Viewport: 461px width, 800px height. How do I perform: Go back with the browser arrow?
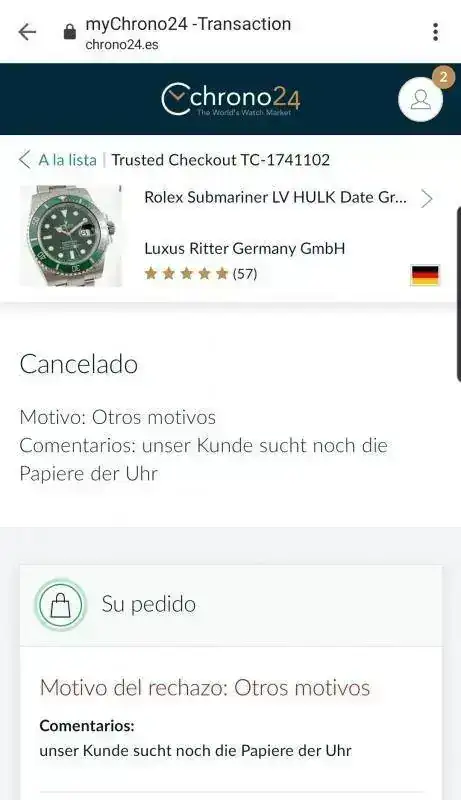pos(27,32)
